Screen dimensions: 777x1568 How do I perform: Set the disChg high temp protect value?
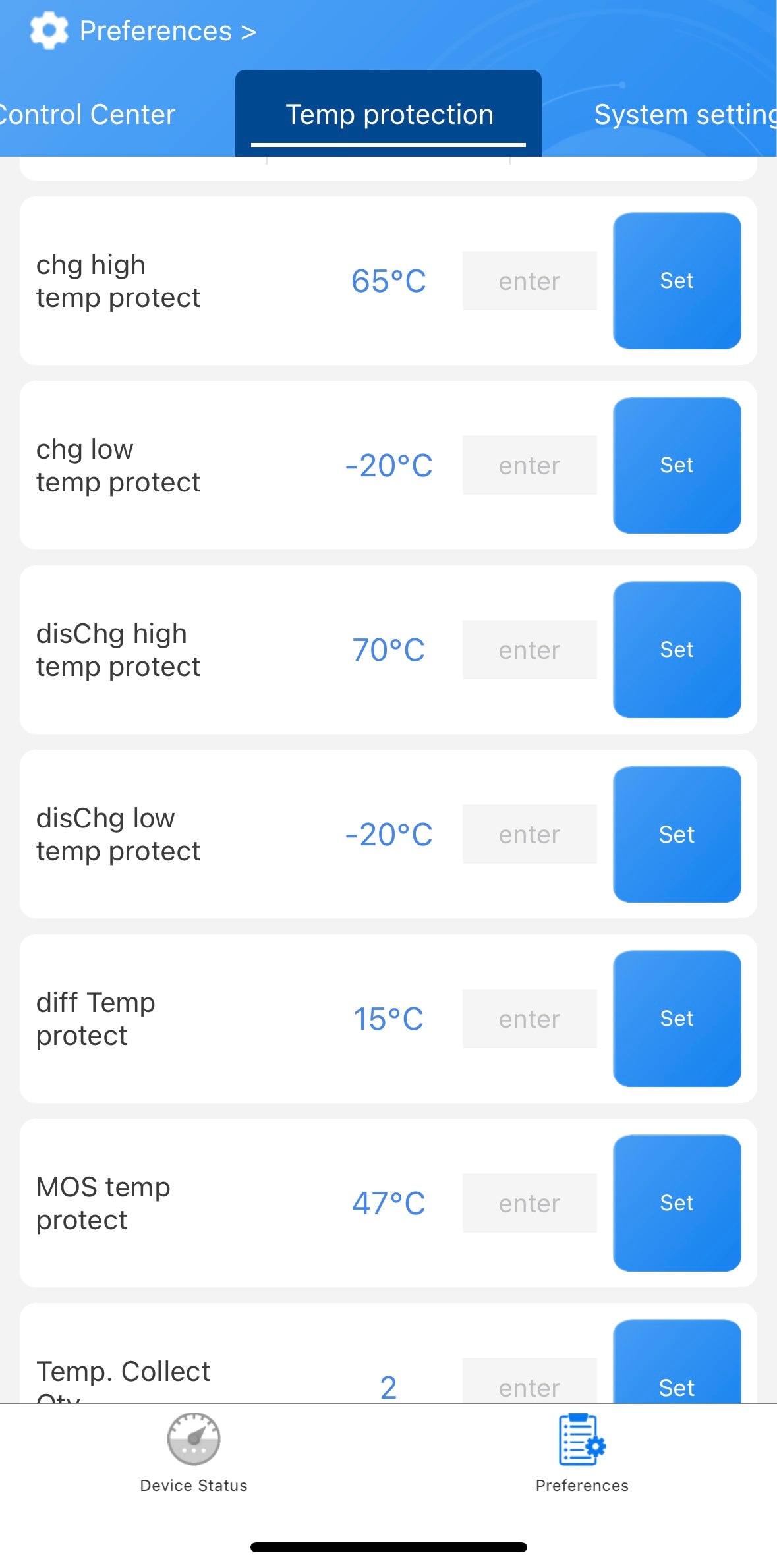(x=677, y=649)
